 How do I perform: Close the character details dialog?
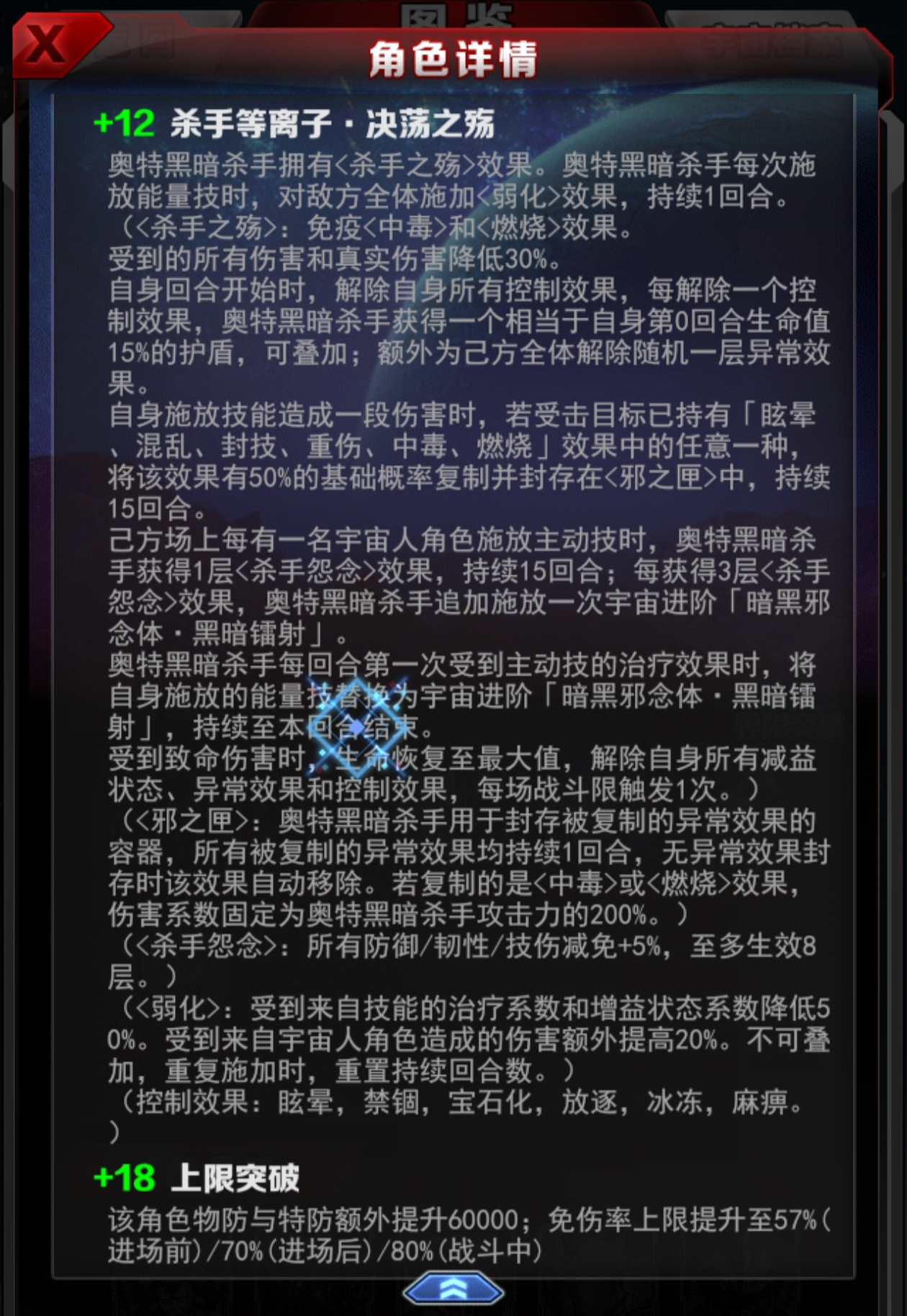click(x=49, y=45)
